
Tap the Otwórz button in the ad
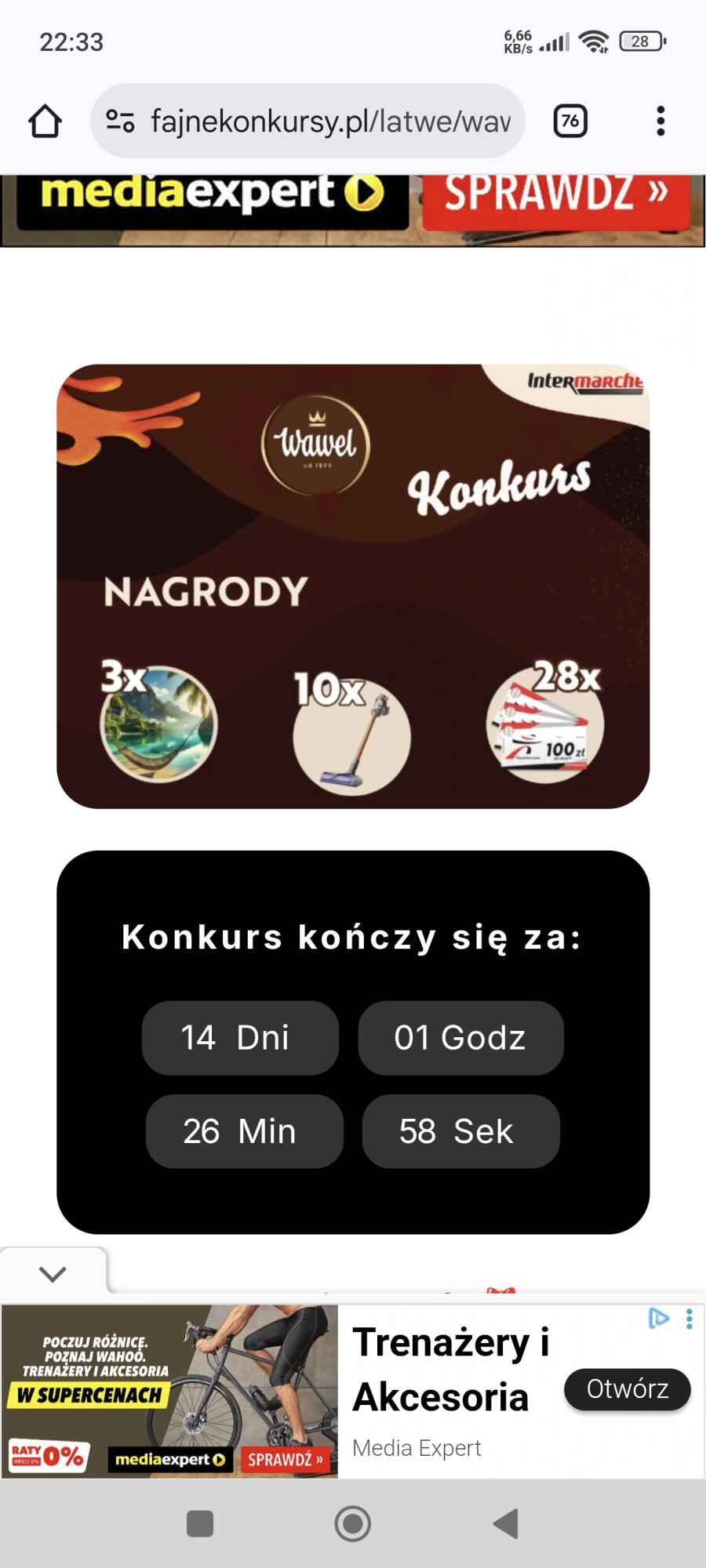627,1389
